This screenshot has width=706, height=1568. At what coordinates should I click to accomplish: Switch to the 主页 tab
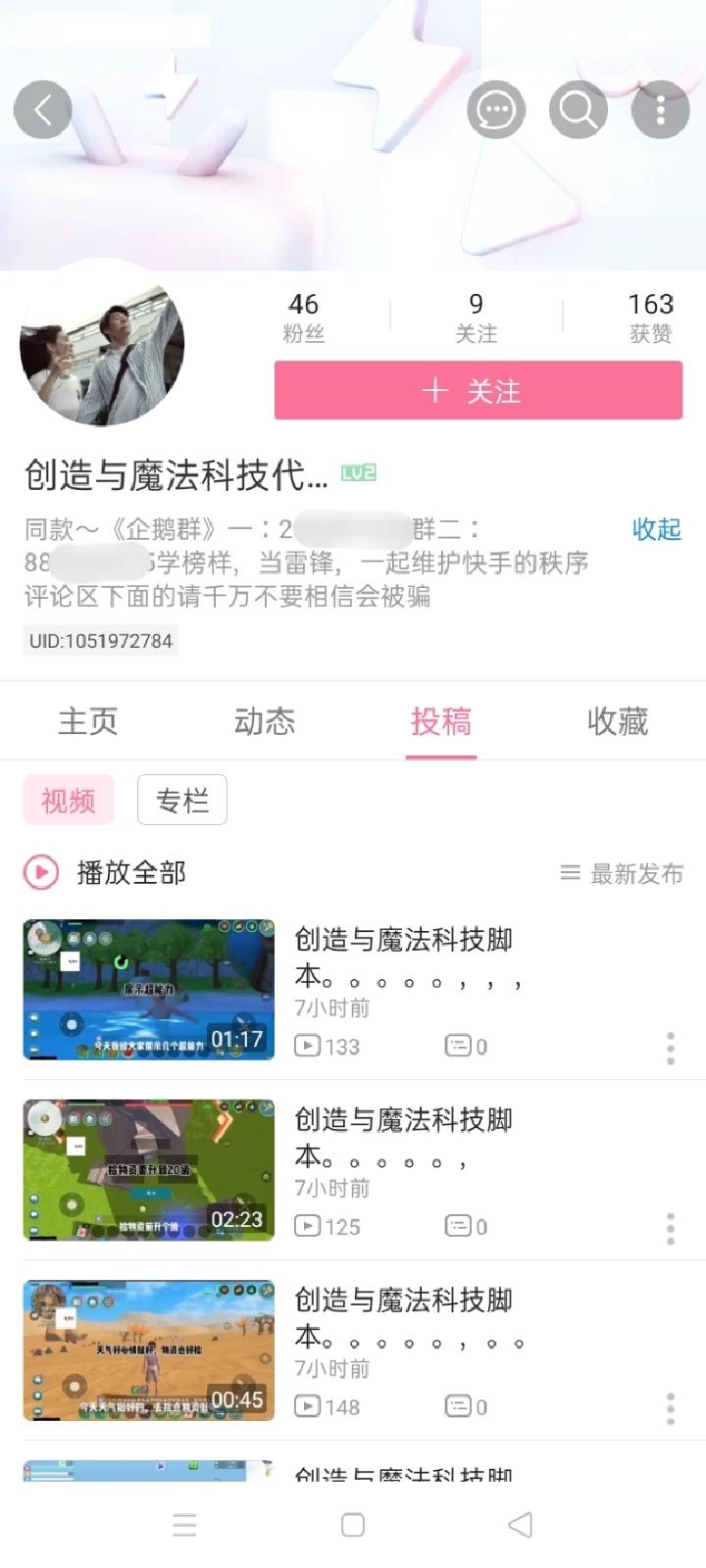click(x=88, y=721)
